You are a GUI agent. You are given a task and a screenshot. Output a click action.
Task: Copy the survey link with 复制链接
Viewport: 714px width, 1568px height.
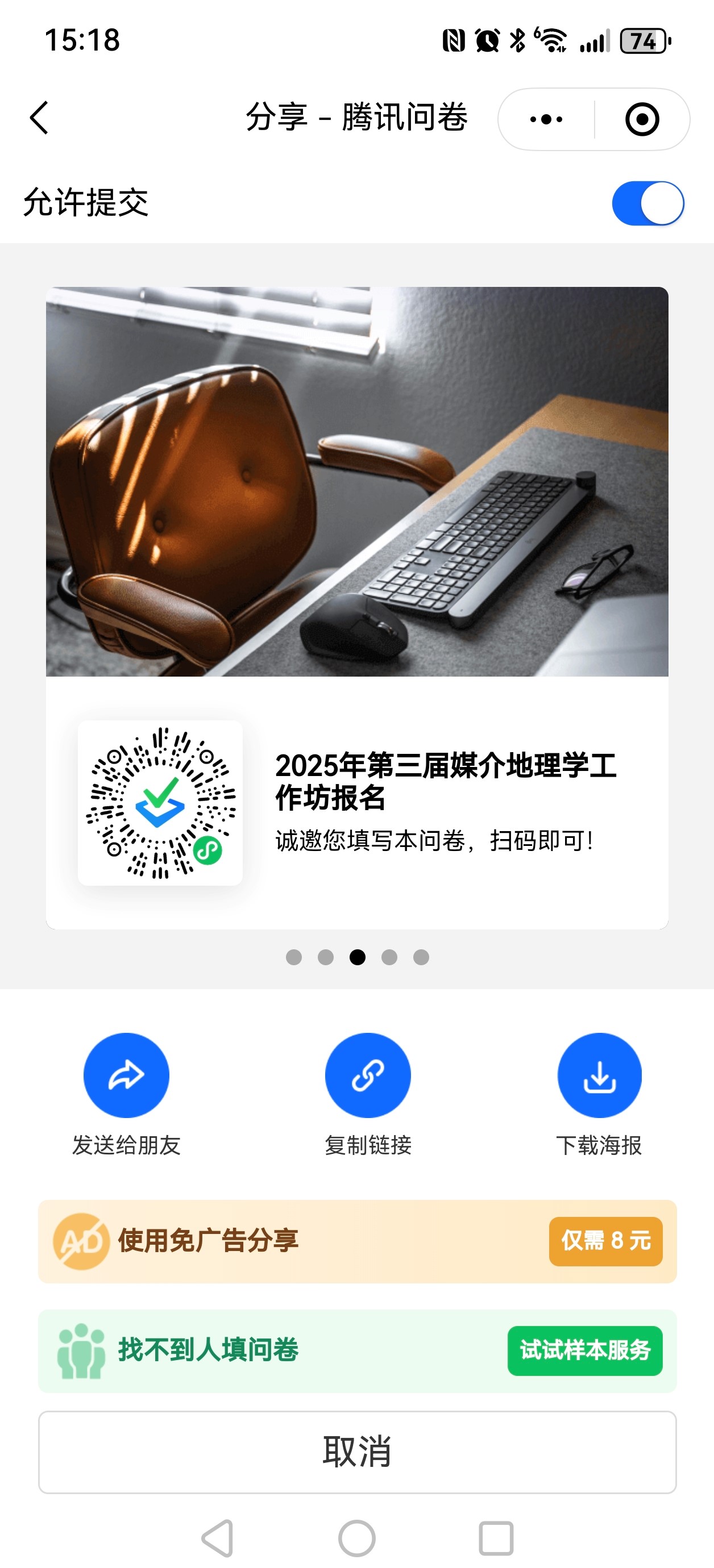(367, 1075)
